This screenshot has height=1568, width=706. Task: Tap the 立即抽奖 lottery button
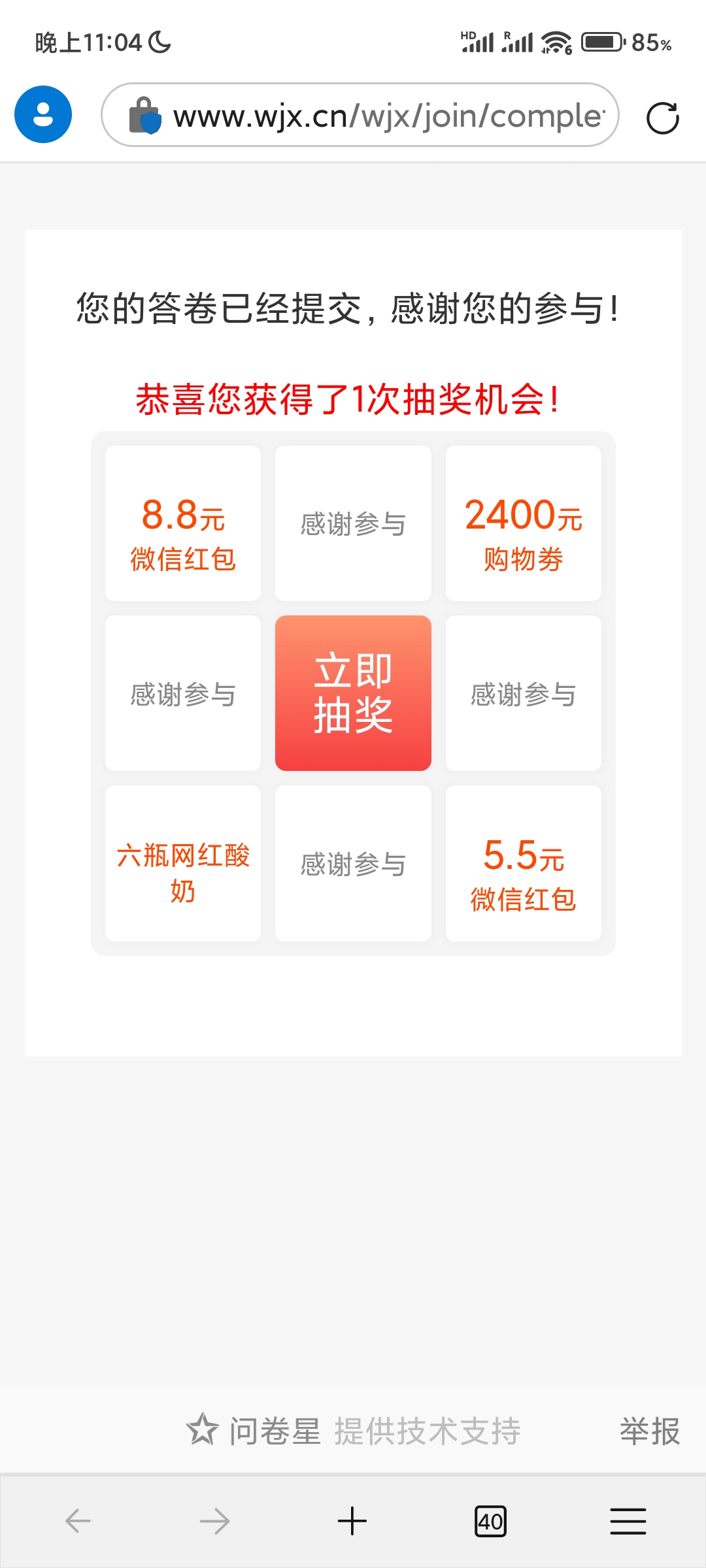pos(353,694)
